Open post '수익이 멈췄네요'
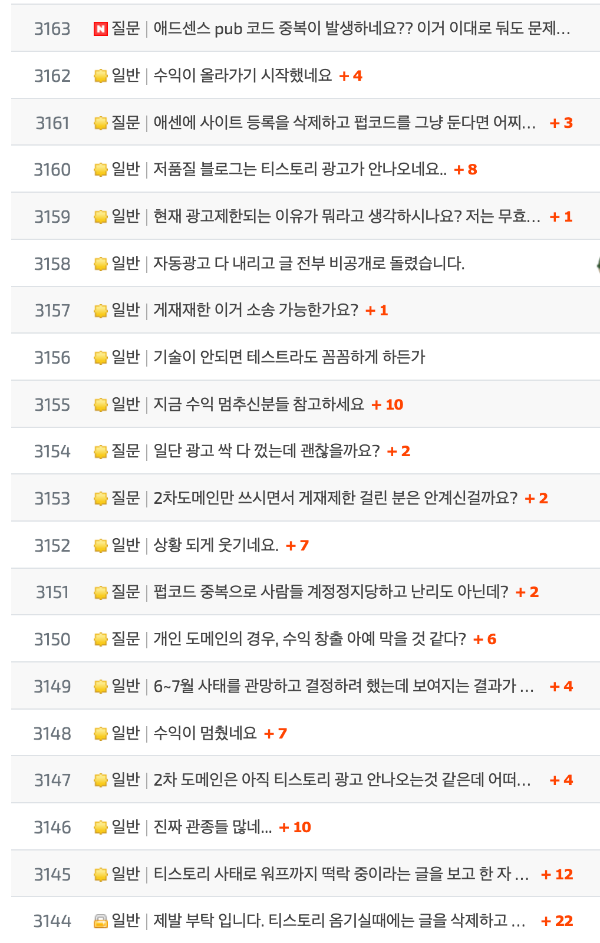The image size is (600, 943). (204, 733)
